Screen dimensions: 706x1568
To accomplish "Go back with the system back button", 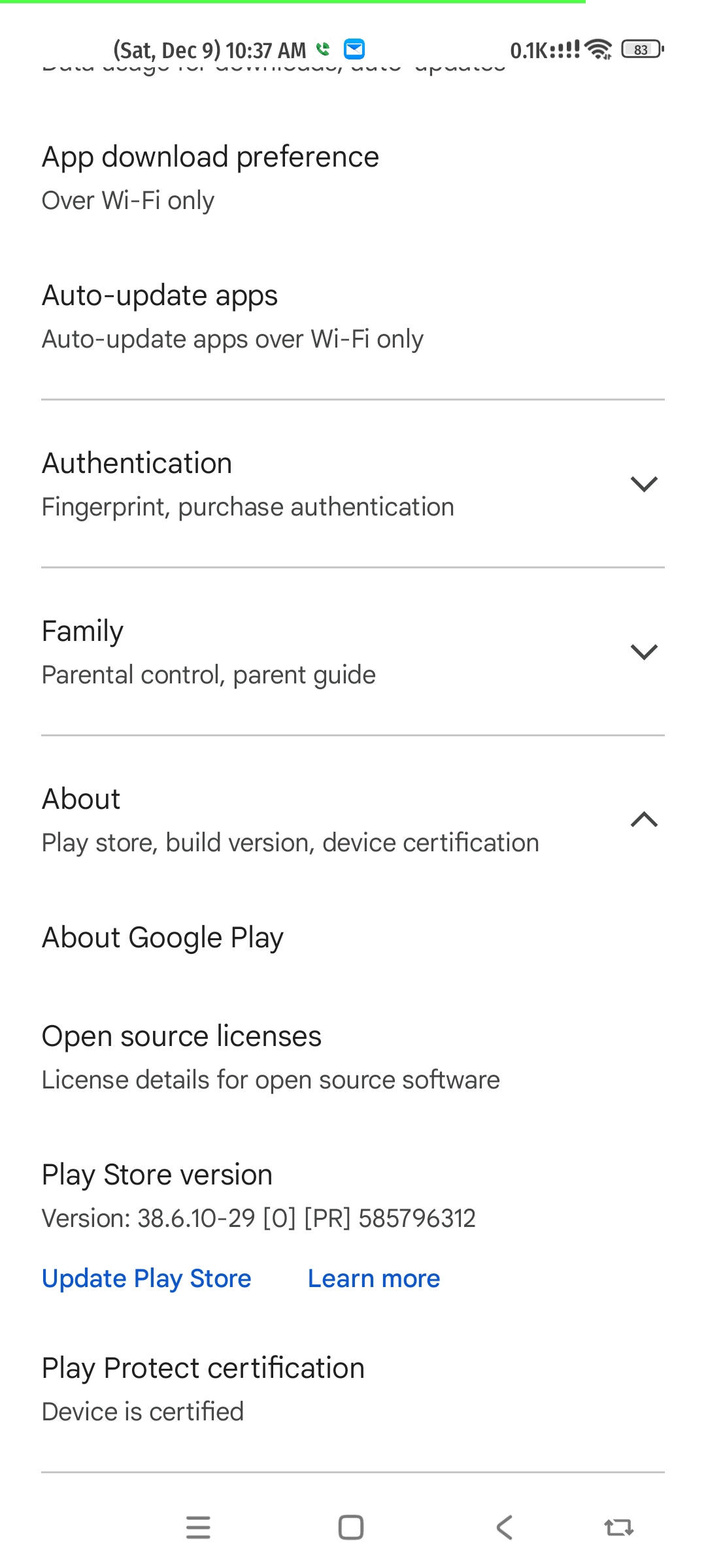I will [504, 1527].
